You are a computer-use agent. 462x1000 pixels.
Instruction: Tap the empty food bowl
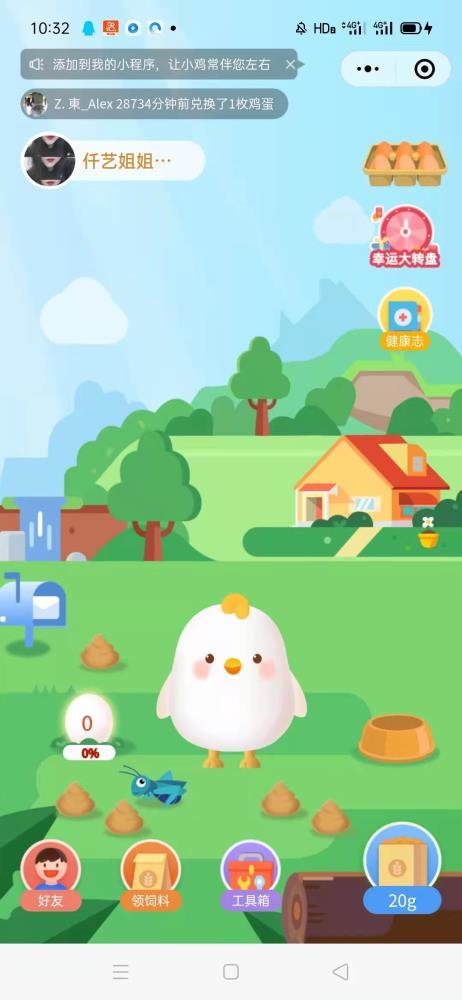pyautogui.click(x=396, y=738)
